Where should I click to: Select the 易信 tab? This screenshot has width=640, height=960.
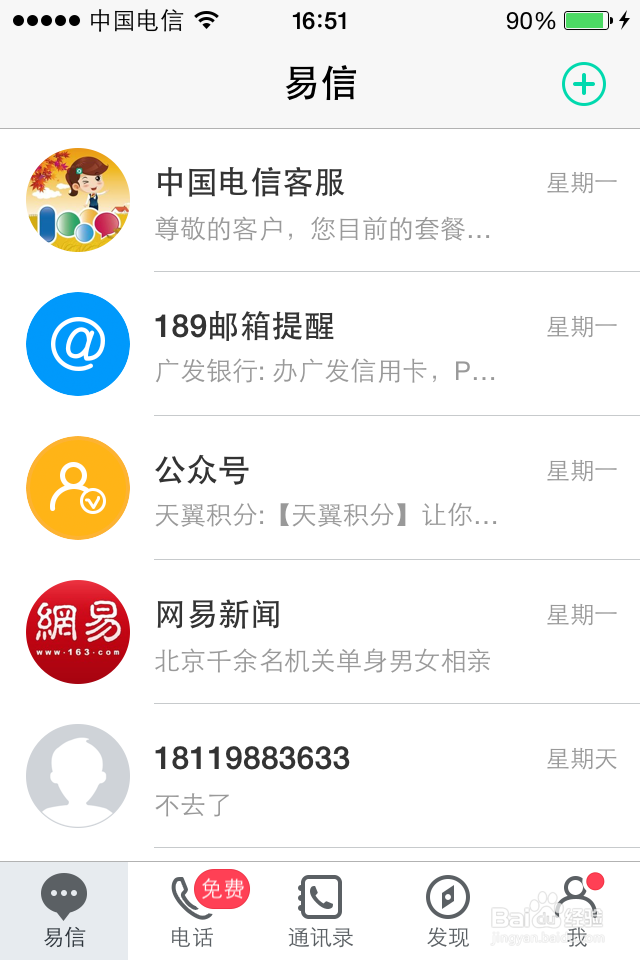point(64,910)
